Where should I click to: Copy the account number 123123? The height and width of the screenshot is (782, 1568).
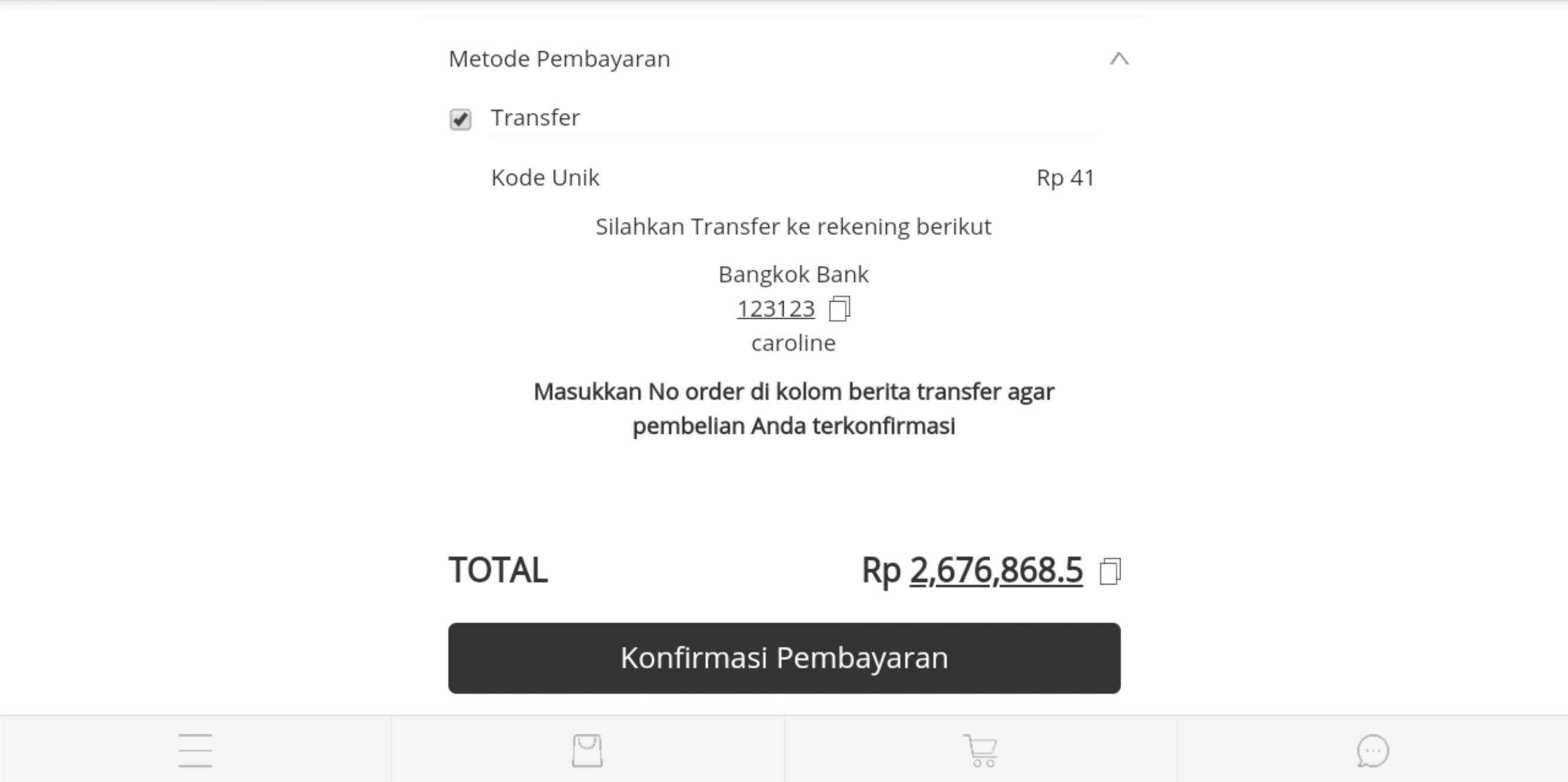[840, 309]
